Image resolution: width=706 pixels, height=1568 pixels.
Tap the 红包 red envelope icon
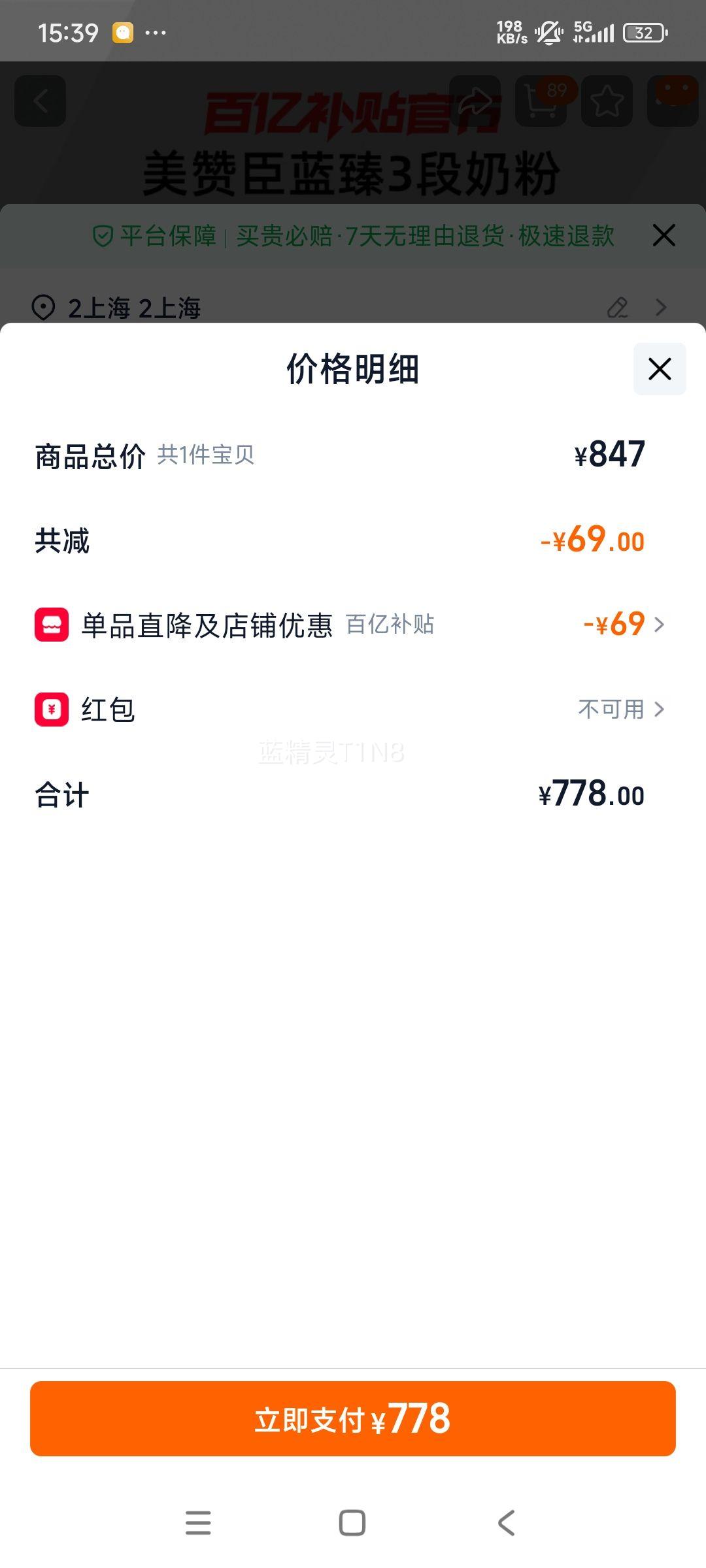[50, 711]
